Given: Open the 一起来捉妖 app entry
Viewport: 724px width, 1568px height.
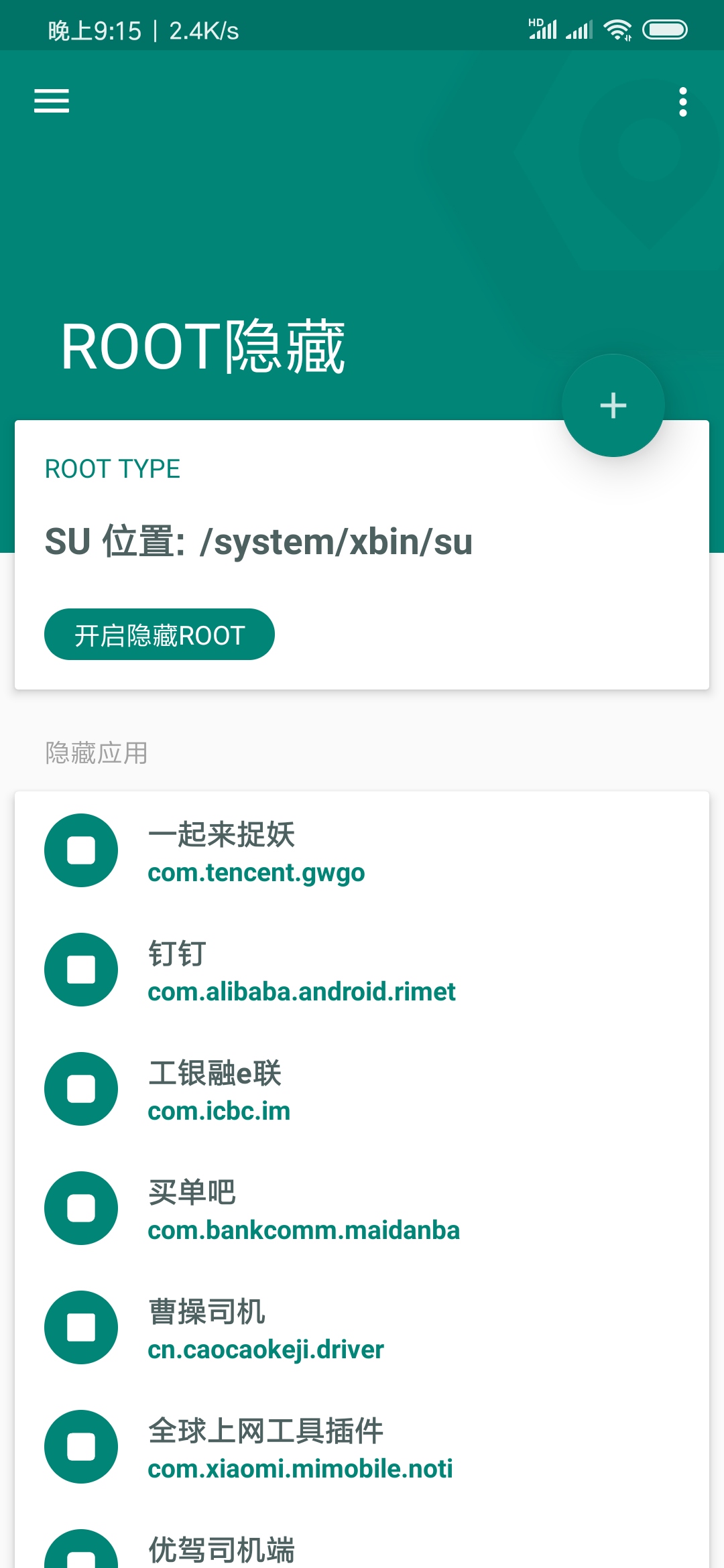Looking at the screenshot, I should click(x=362, y=851).
